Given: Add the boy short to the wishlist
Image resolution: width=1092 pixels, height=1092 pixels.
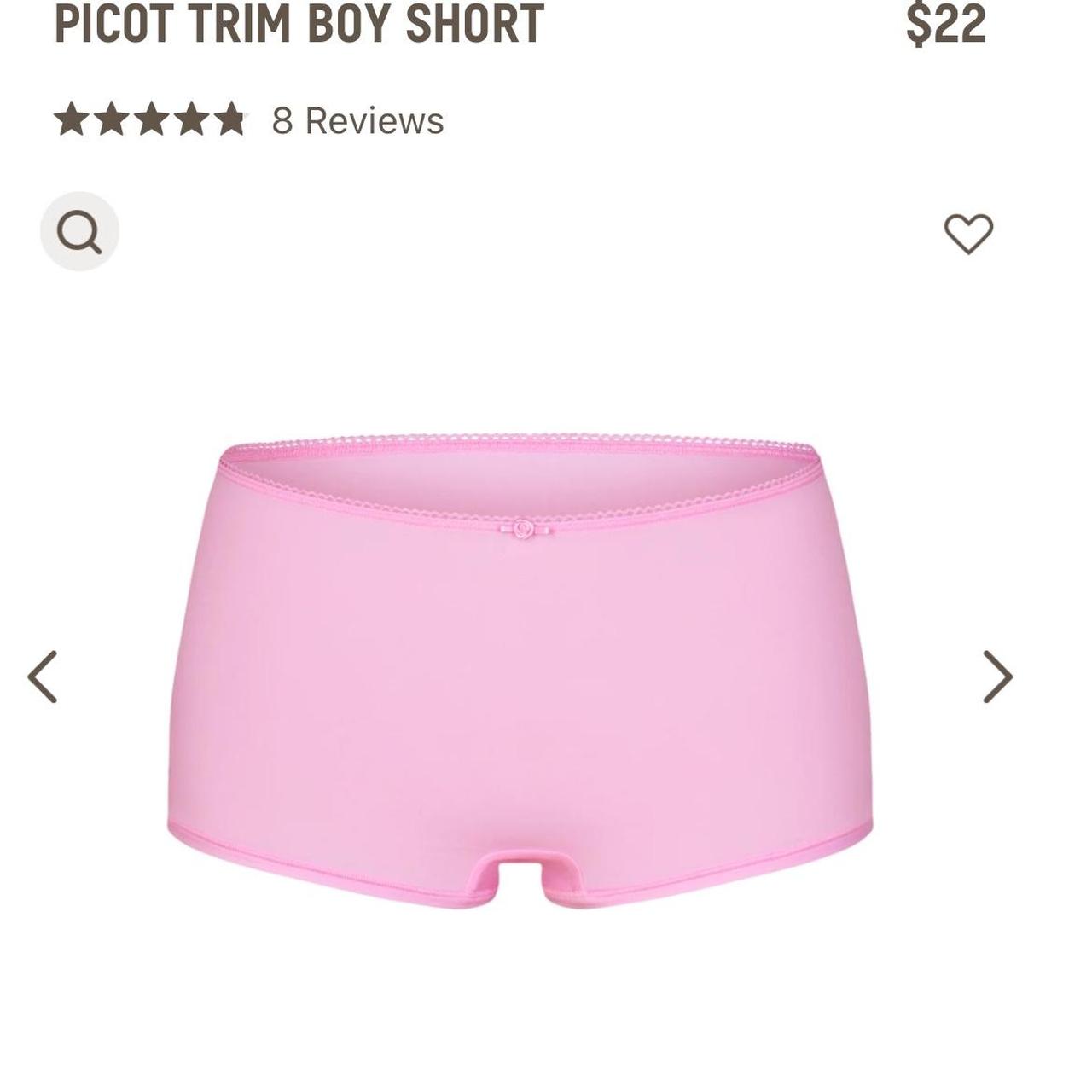Looking at the screenshot, I should click(968, 233).
